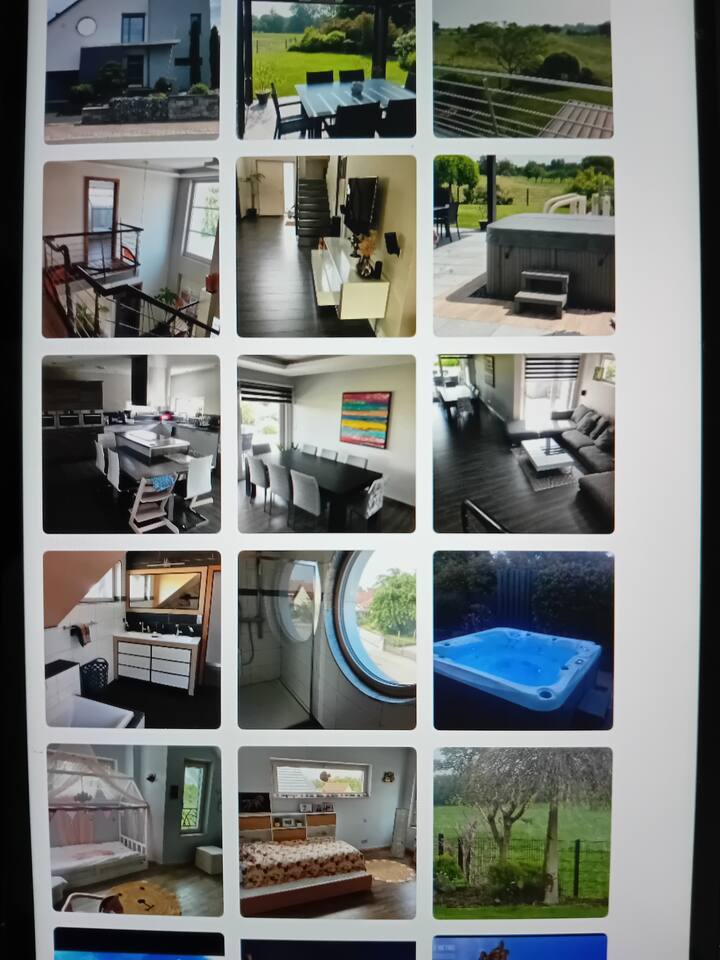View the blue illuminated jacuzzi photo

(x=523, y=639)
